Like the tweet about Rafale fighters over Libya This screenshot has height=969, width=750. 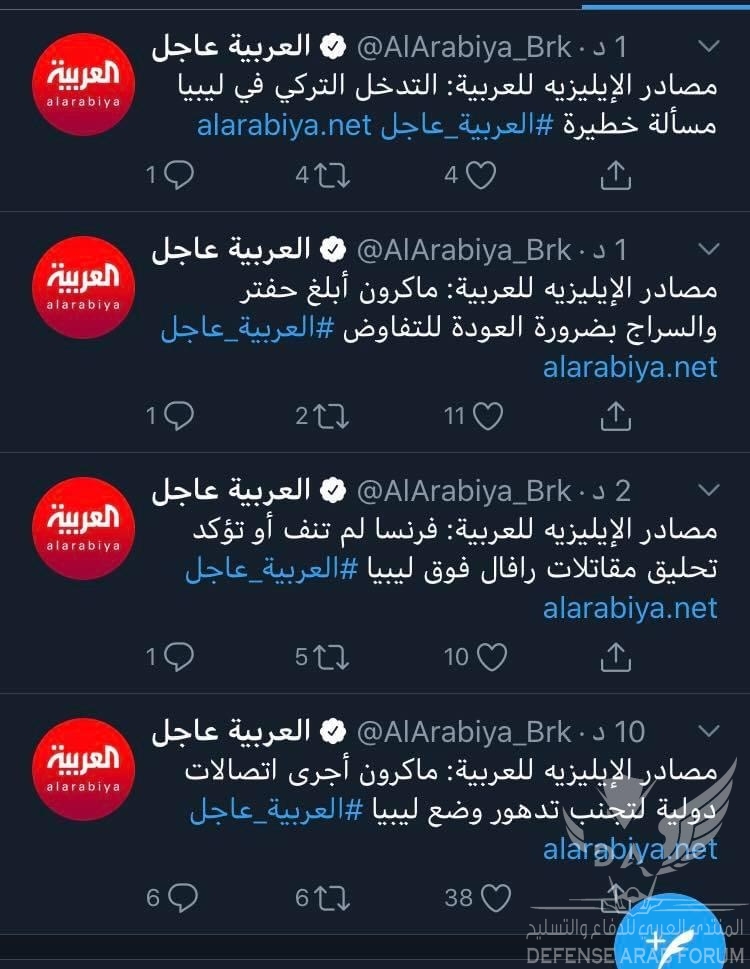pos(490,657)
